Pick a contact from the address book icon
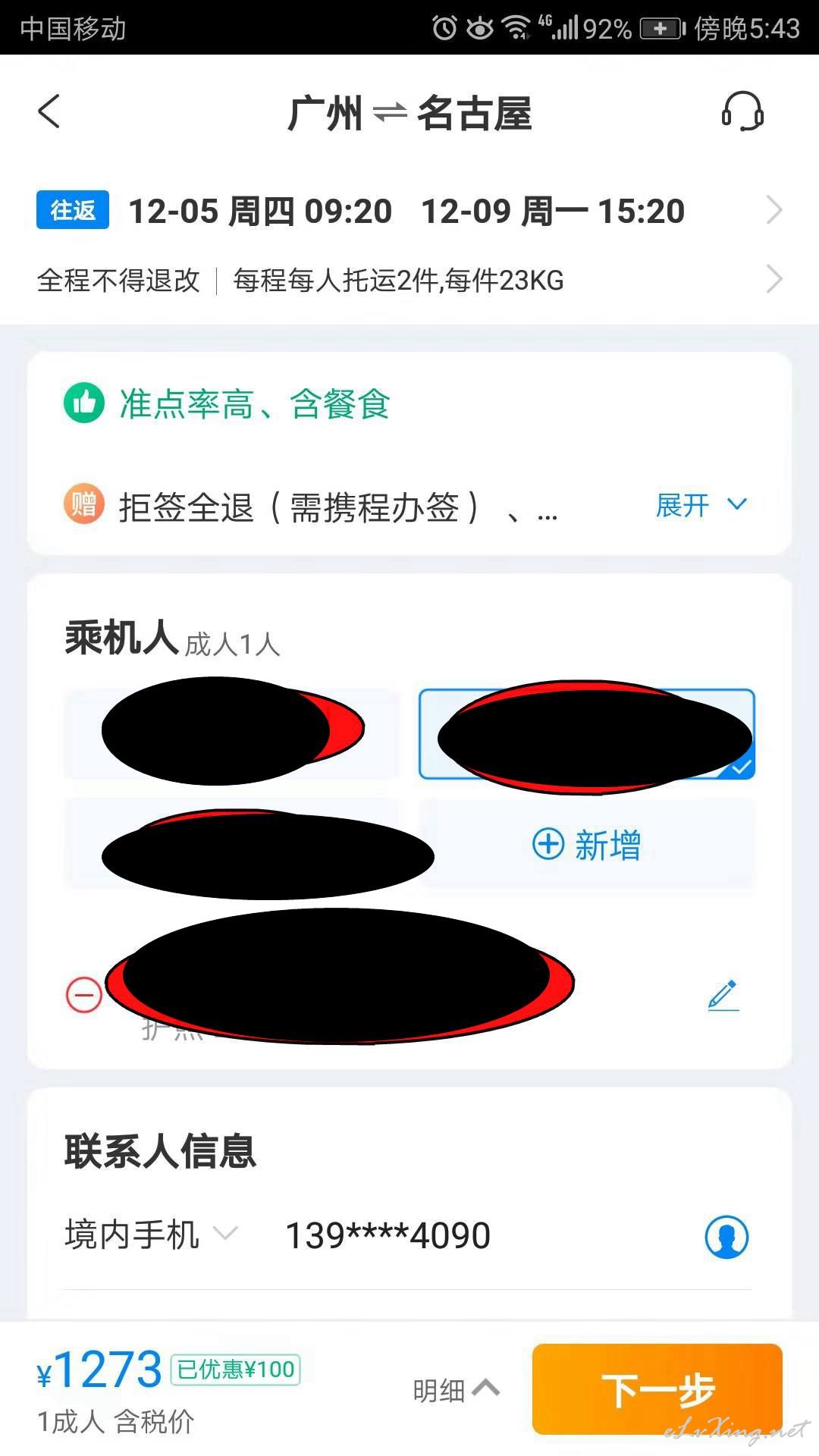819x1456 pixels. pos(726,1237)
